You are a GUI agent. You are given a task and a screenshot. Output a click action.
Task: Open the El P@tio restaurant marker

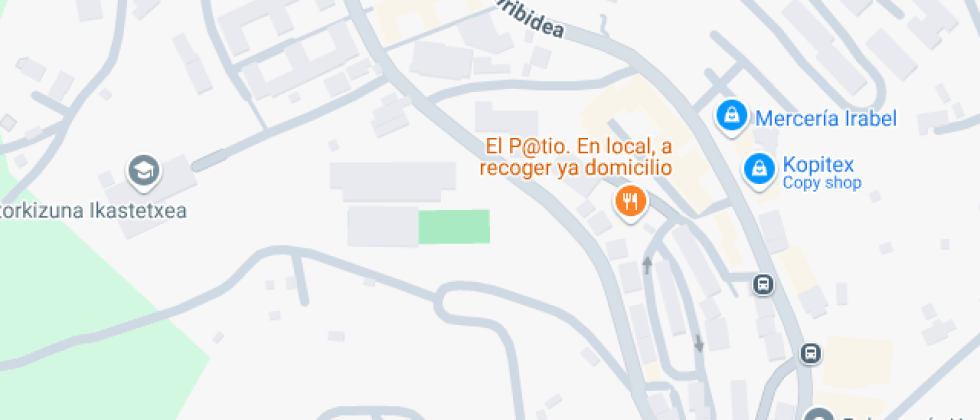click(x=630, y=203)
